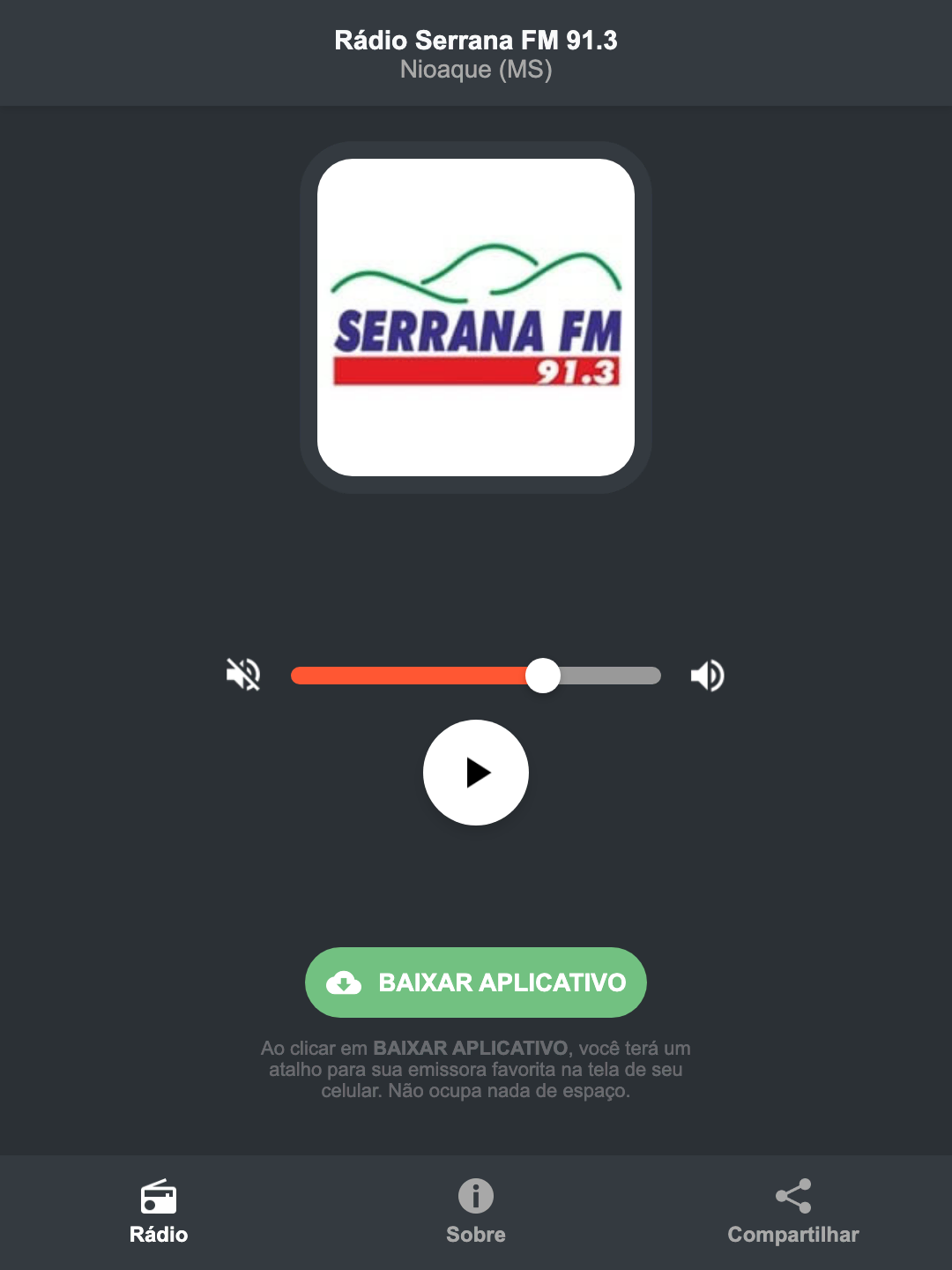Click the muted speaker icon
This screenshot has width=952, height=1270.
(x=244, y=675)
